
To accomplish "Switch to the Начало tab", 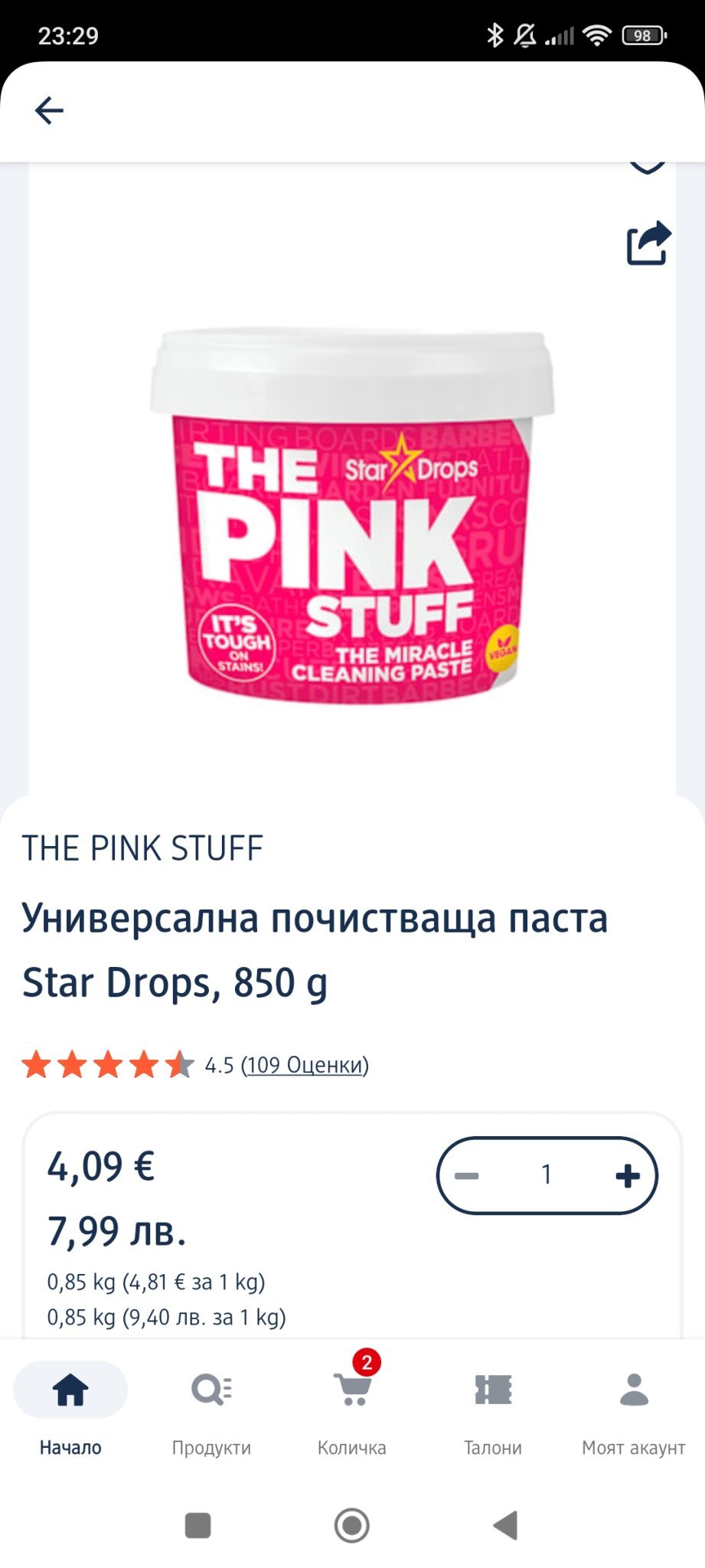I will click(x=70, y=1407).
